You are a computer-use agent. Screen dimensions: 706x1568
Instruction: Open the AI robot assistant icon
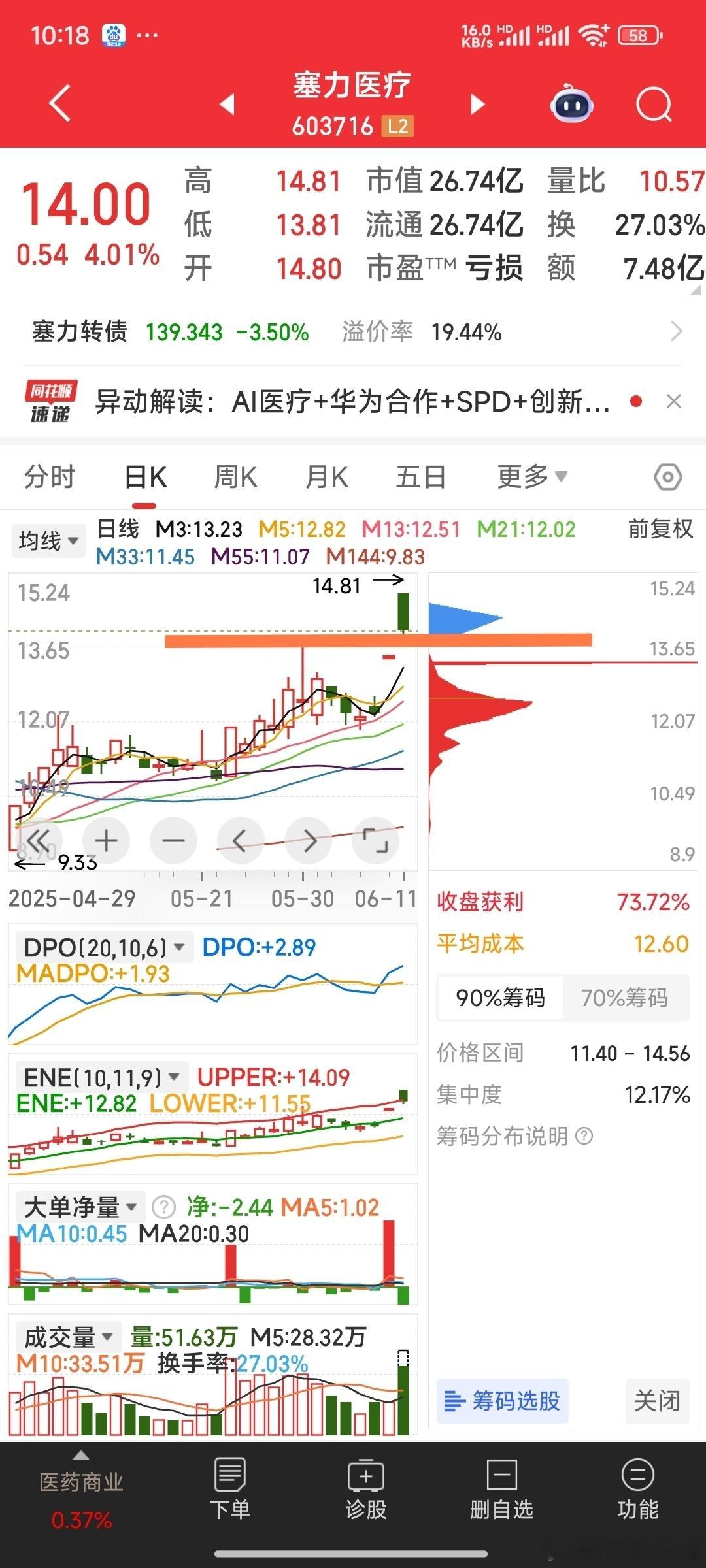pyautogui.click(x=572, y=104)
